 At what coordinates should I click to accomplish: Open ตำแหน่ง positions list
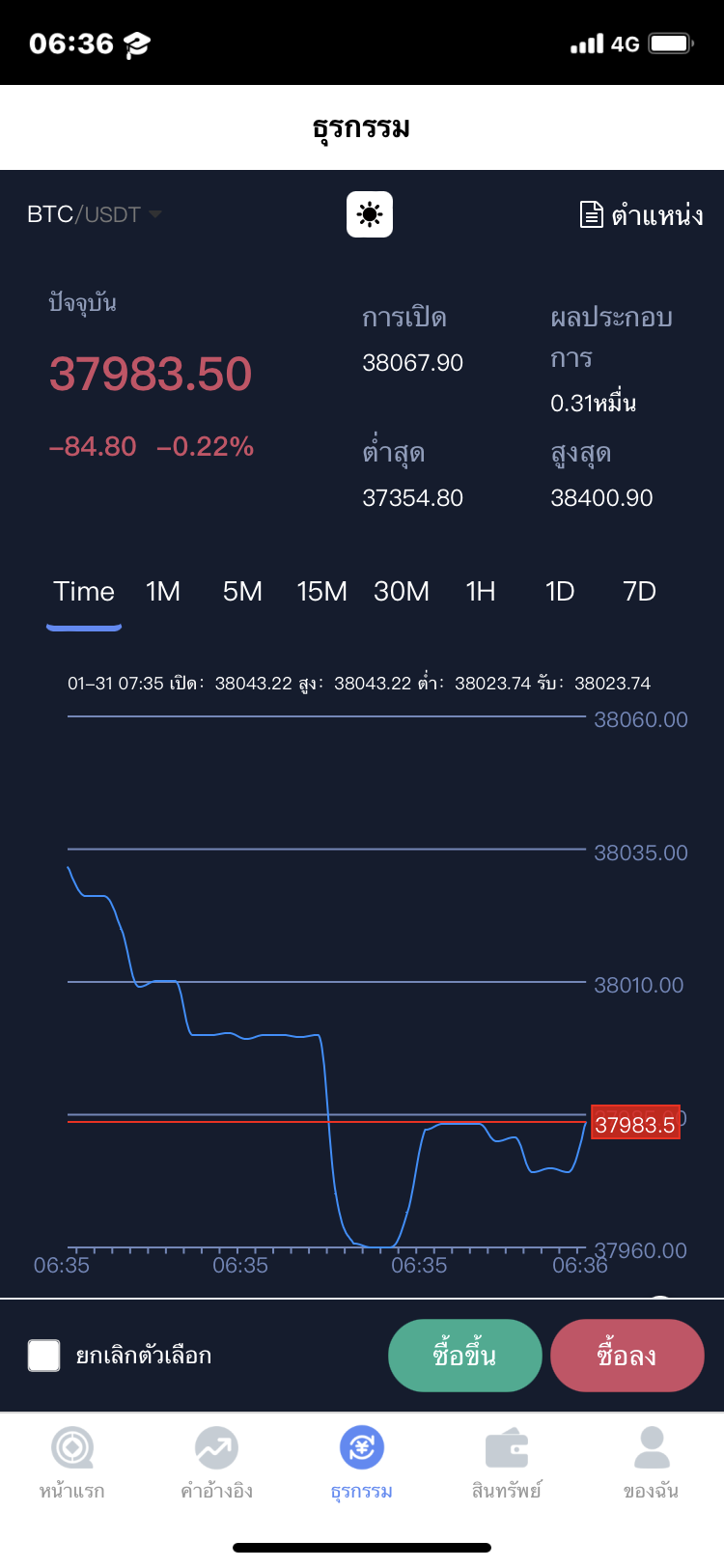click(x=641, y=214)
